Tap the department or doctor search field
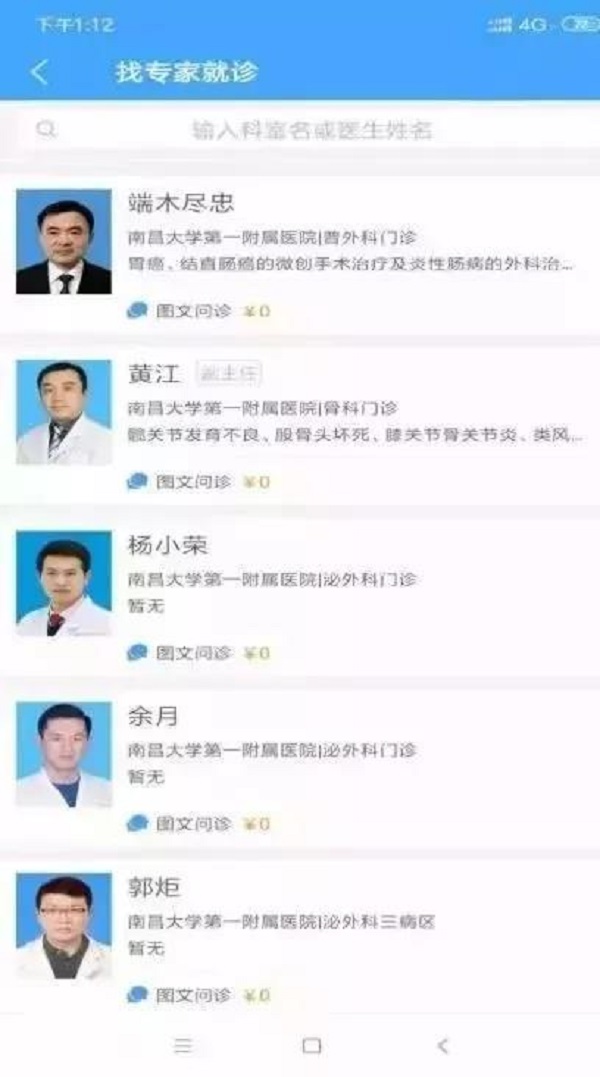Screen dimensions: 600x1077 click(300, 129)
